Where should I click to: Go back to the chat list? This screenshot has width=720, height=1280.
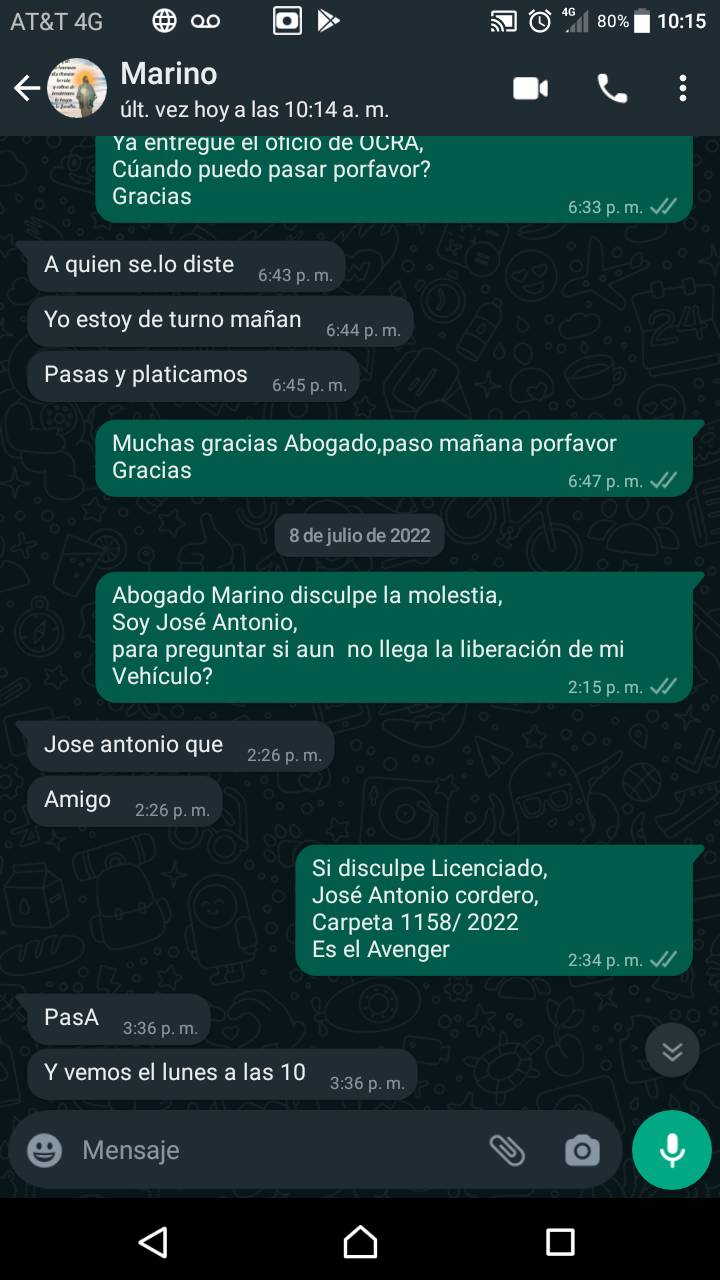click(x=27, y=88)
